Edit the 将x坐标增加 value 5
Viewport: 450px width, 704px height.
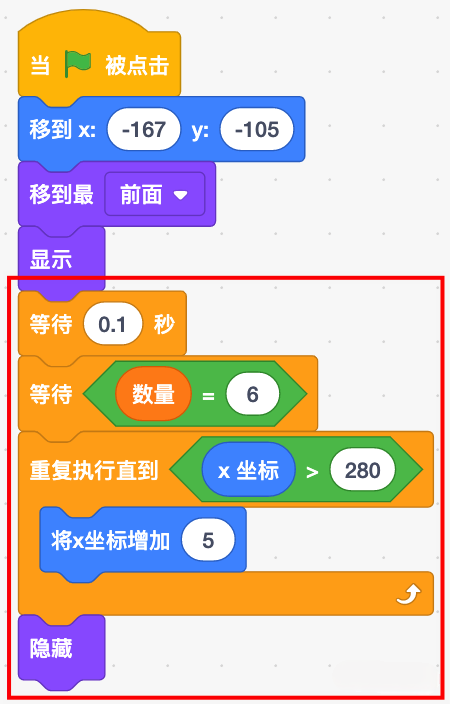coord(208,540)
